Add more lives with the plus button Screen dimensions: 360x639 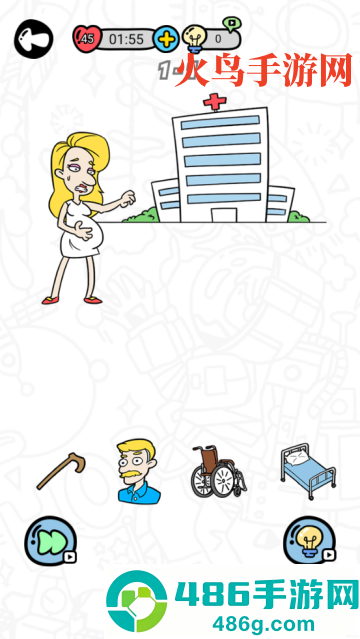click(x=166, y=39)
